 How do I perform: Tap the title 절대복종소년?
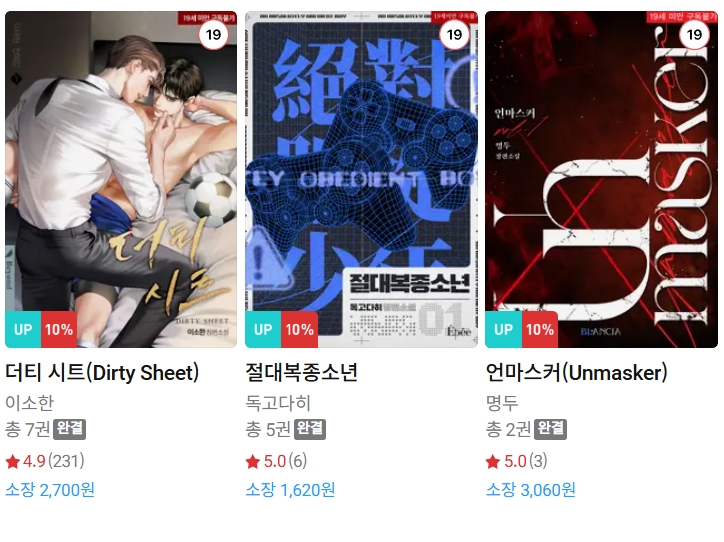pyautogui.click(x=301, y=373)
